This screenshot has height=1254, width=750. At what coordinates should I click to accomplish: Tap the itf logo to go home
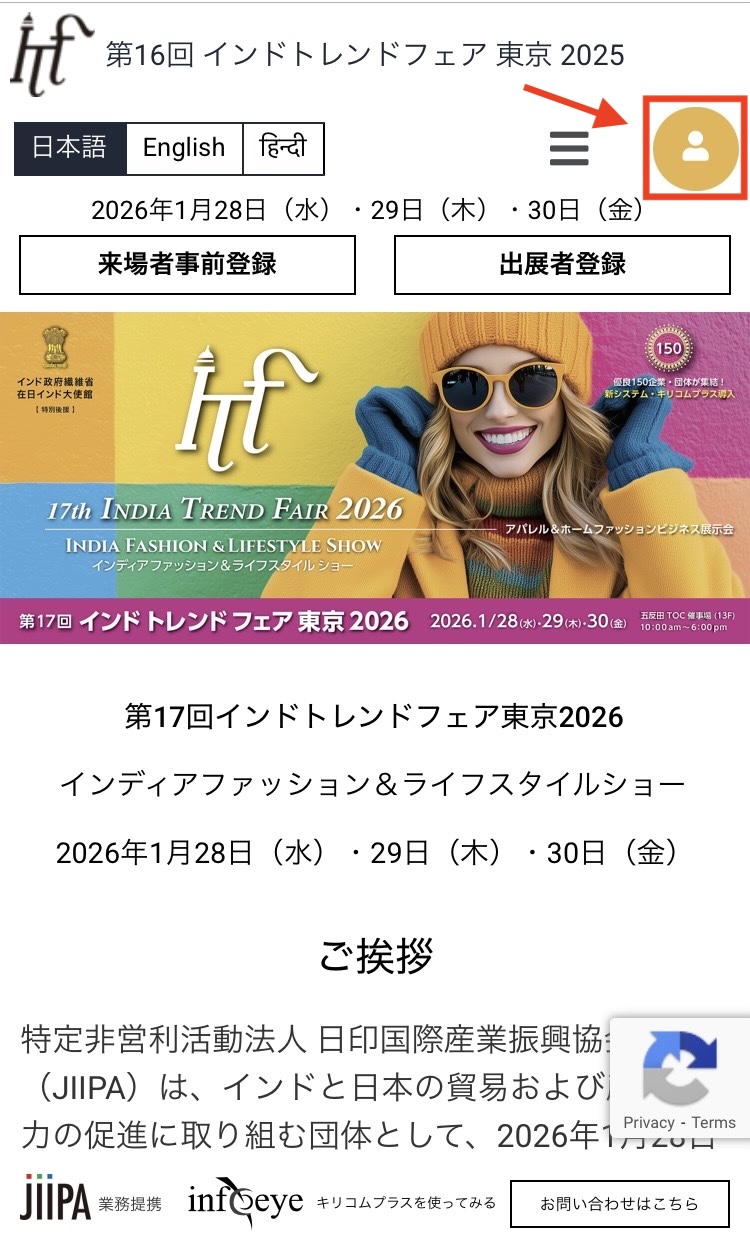(x=52, y=53)
